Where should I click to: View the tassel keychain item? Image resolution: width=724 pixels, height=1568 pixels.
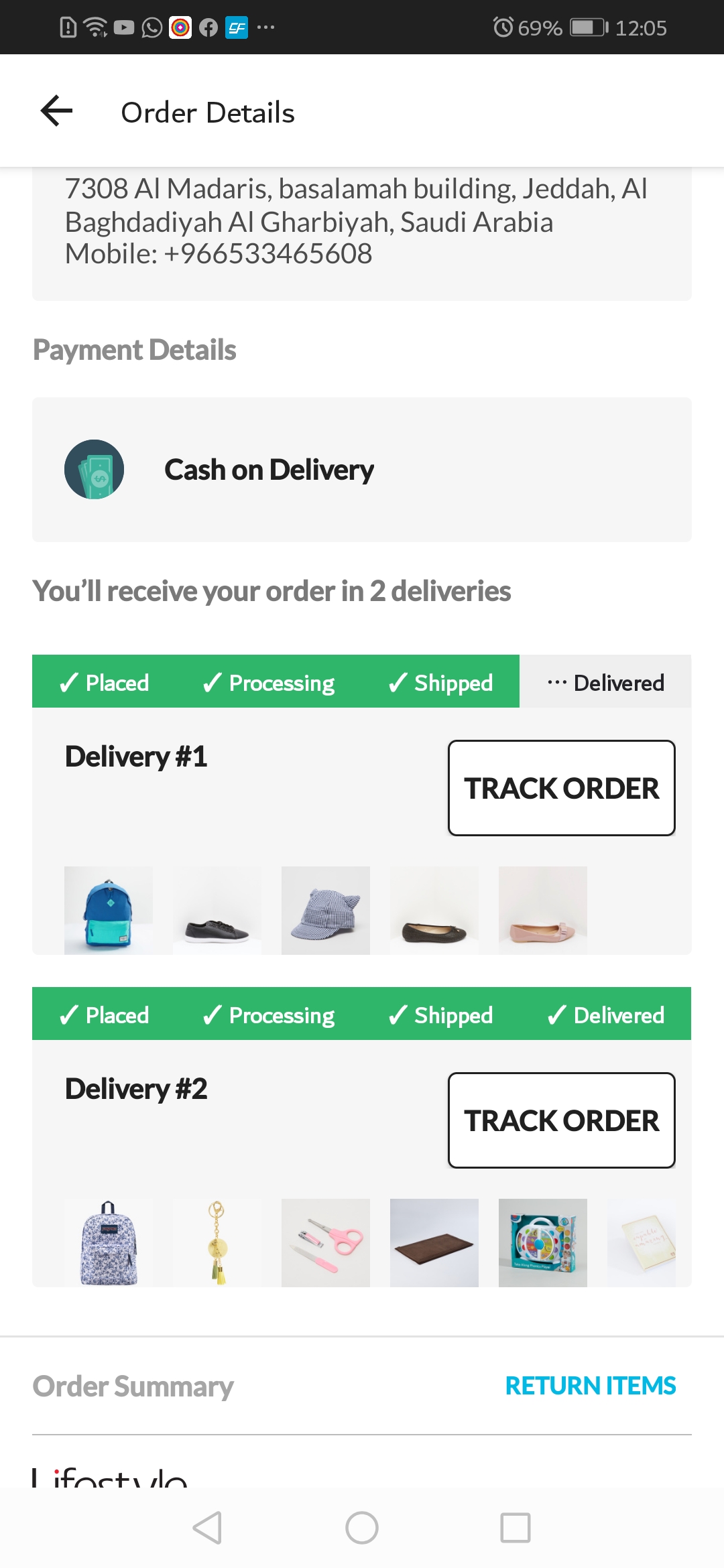(217, 1242)
